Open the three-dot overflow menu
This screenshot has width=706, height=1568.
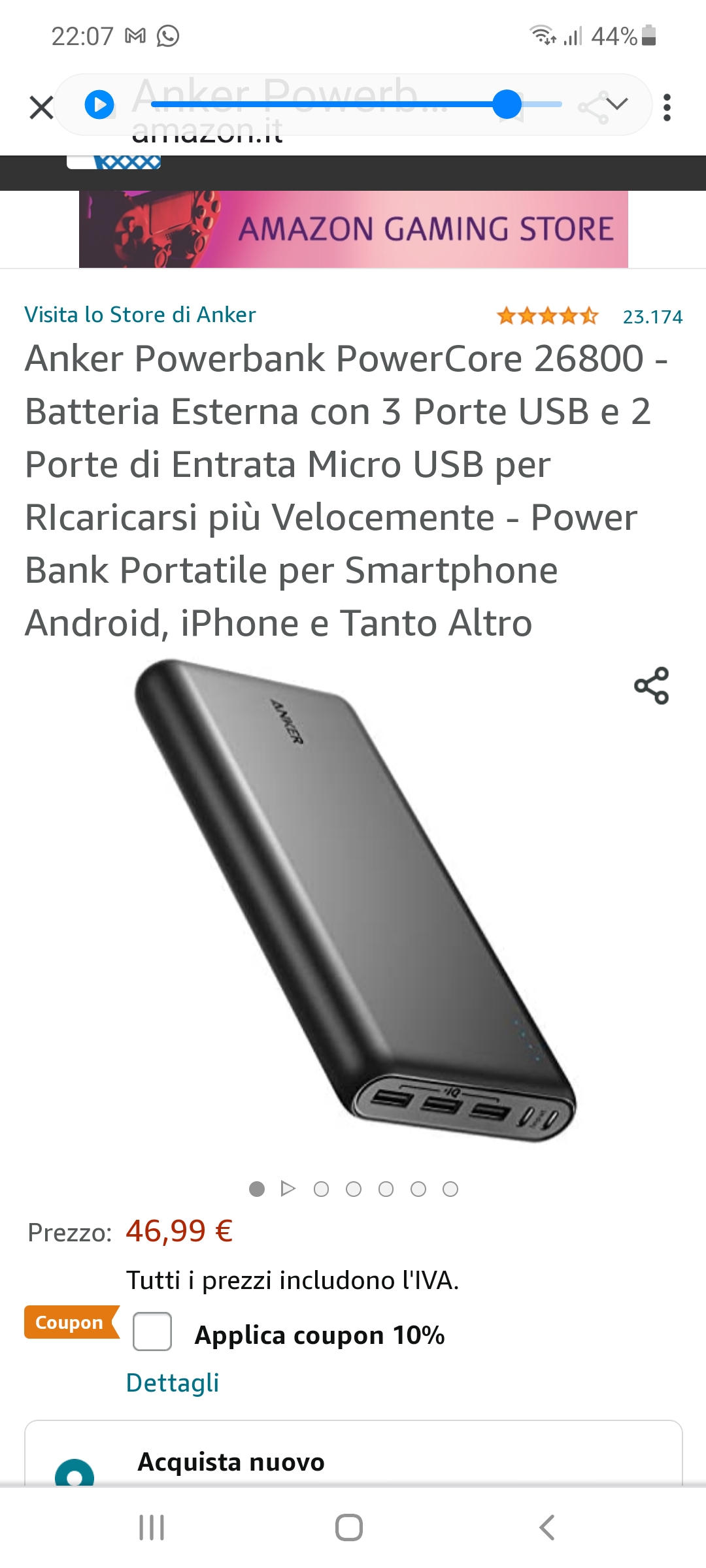pos(667,107)
